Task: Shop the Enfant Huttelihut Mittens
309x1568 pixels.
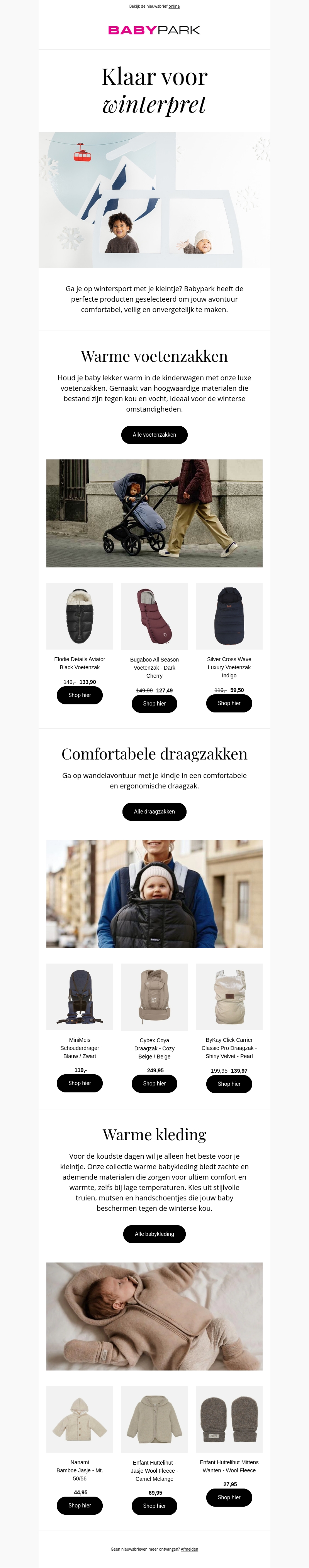Action: [x=229, y=1497]
